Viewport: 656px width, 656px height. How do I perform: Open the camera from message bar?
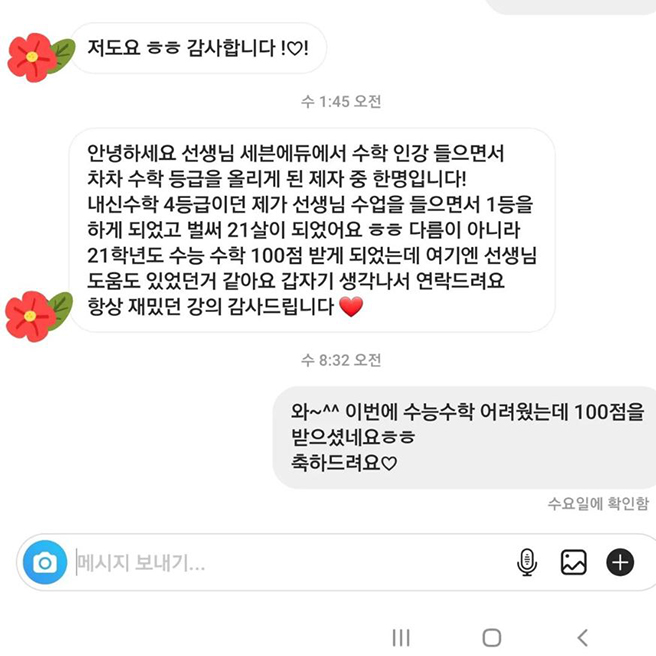[44, 563]
